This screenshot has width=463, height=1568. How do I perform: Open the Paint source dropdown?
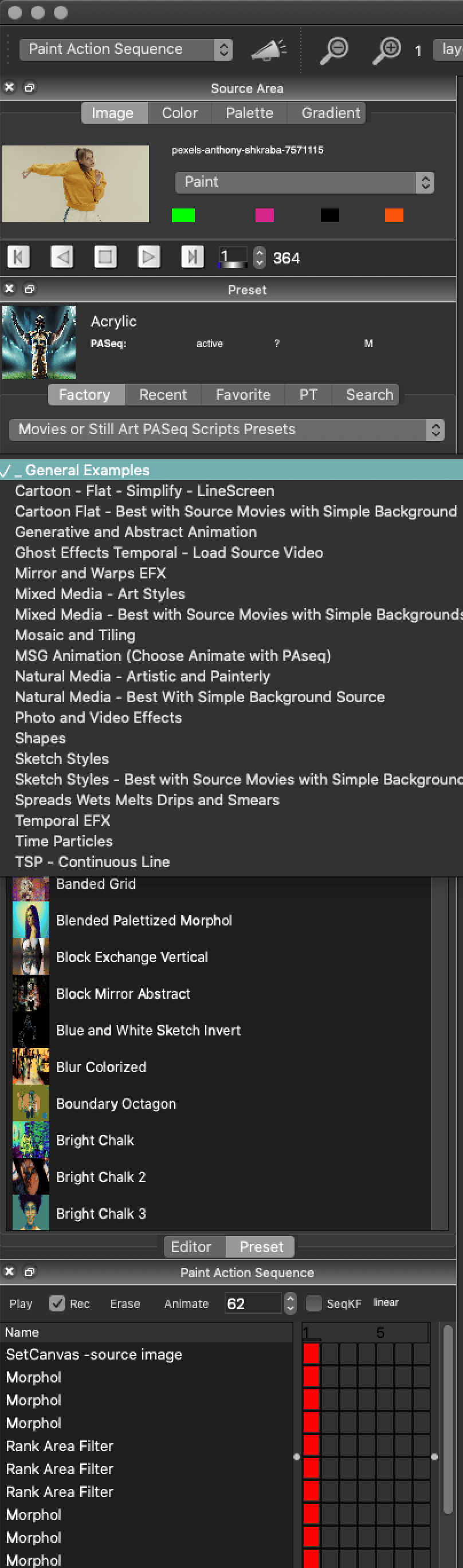pos(305,182)
